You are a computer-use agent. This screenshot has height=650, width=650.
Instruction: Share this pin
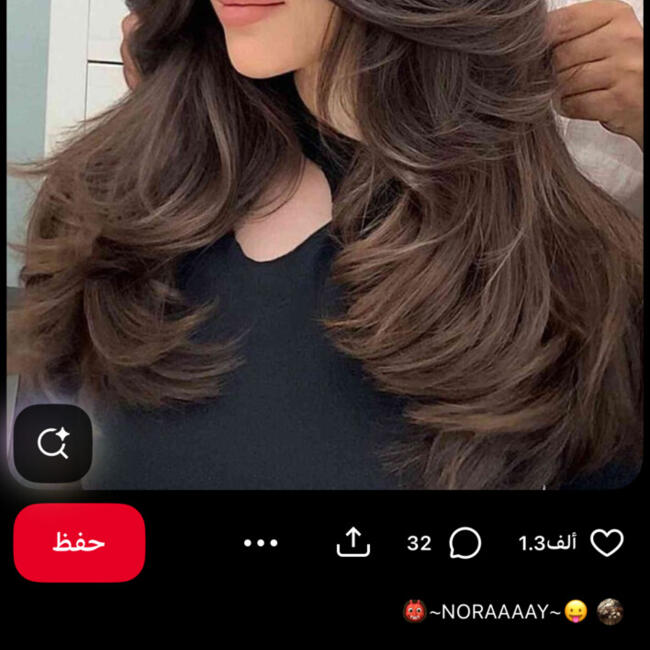(352, 543)
